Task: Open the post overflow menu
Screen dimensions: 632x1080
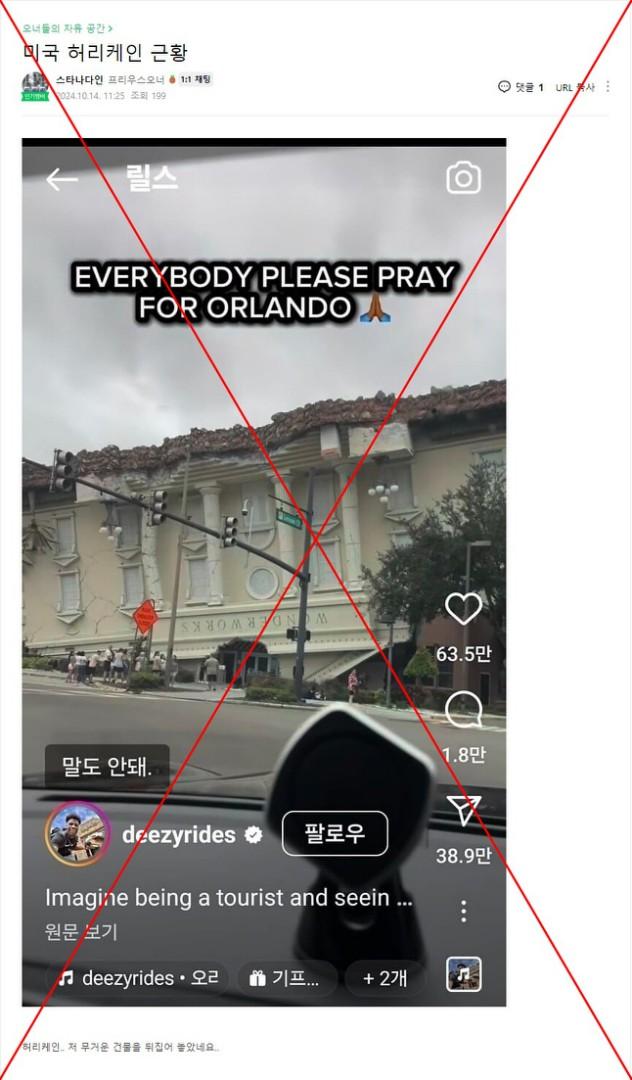Action: coord(607,87)
